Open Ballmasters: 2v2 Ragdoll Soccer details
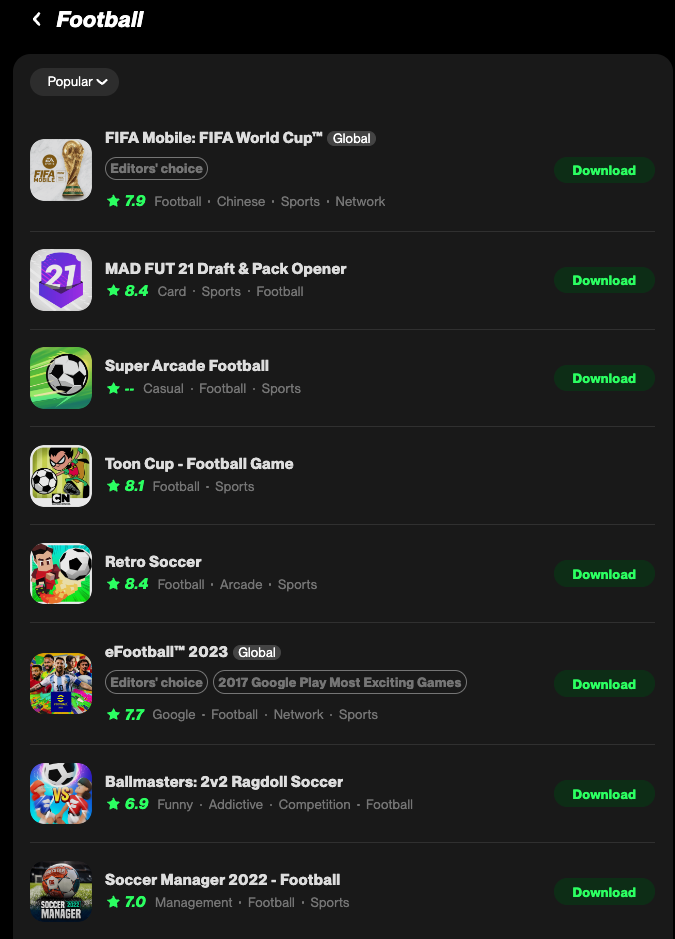 point(223,782)
